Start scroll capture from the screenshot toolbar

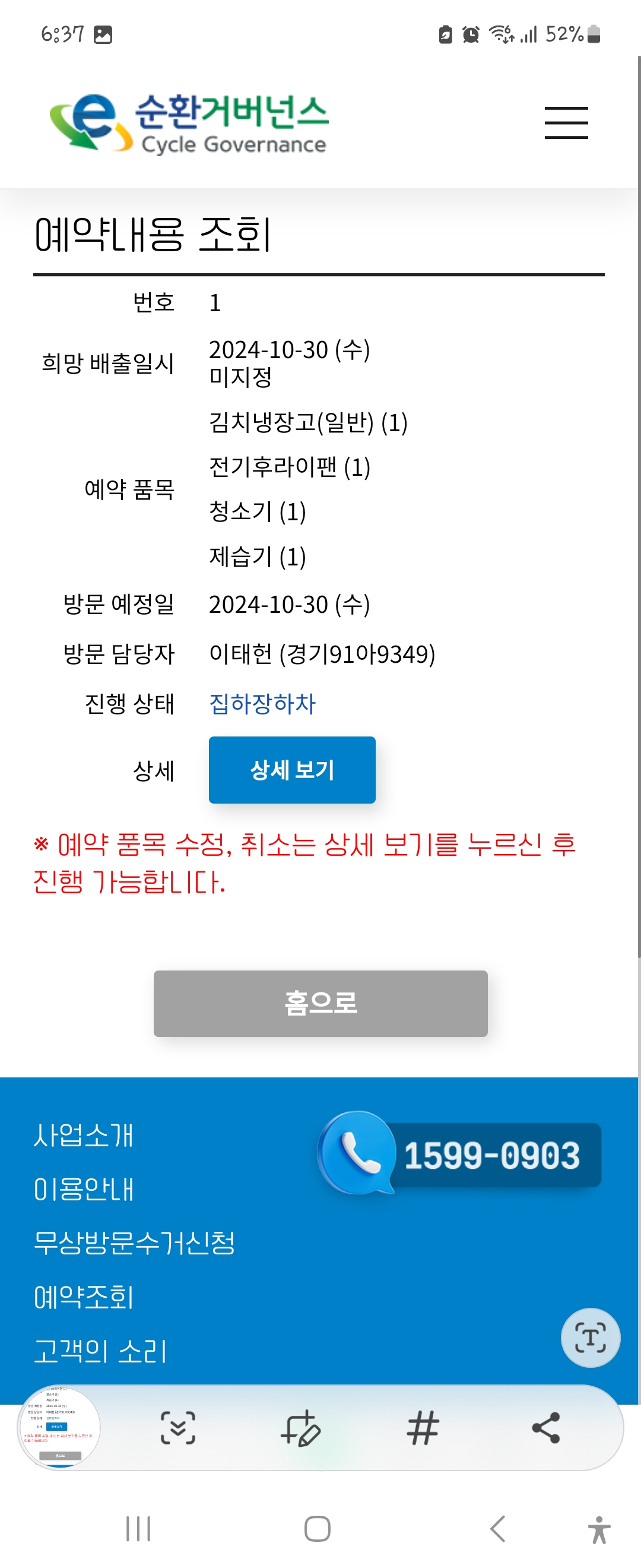[x=177, y=1427]
